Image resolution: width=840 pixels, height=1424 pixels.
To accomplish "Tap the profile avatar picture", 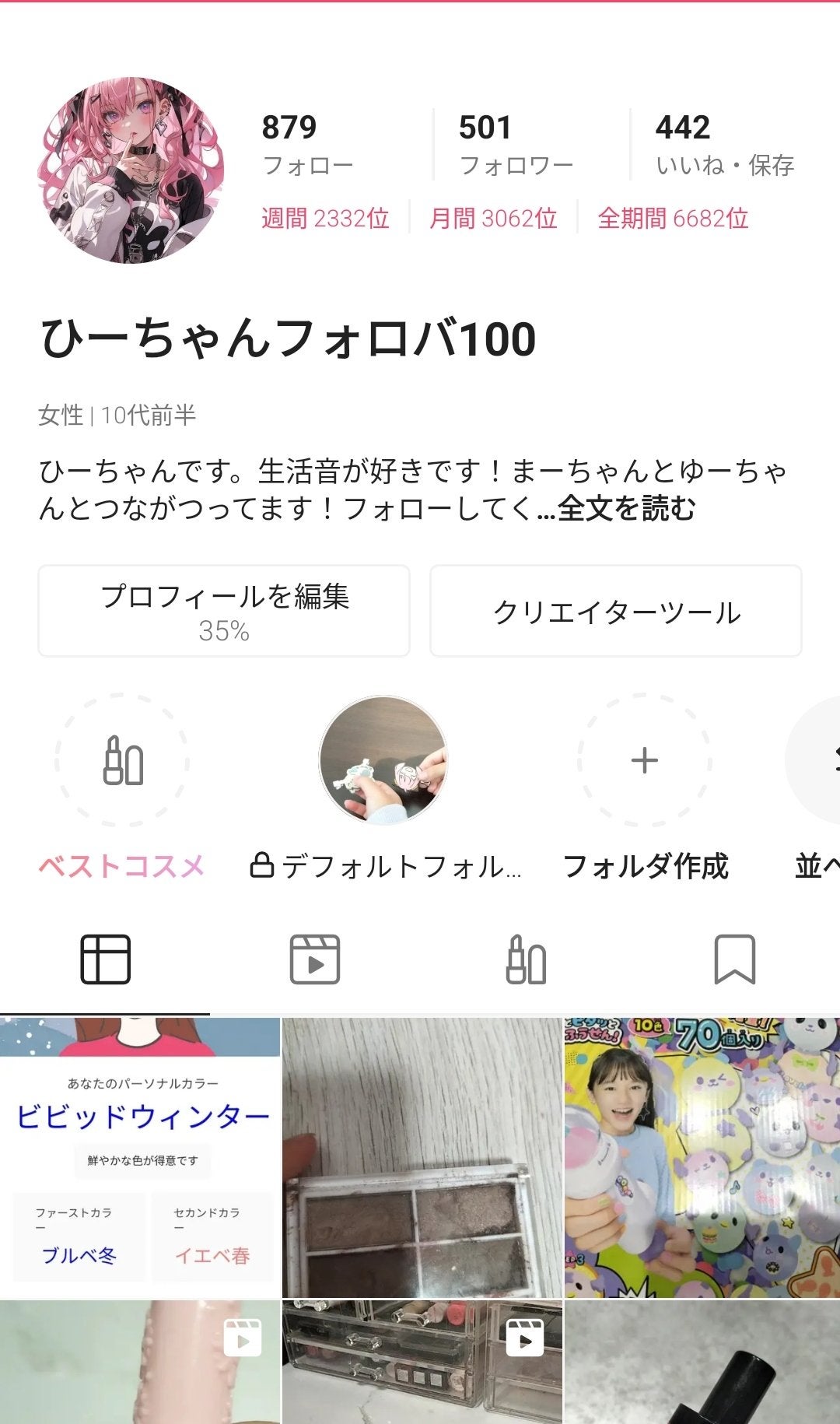I will [131, 170].
